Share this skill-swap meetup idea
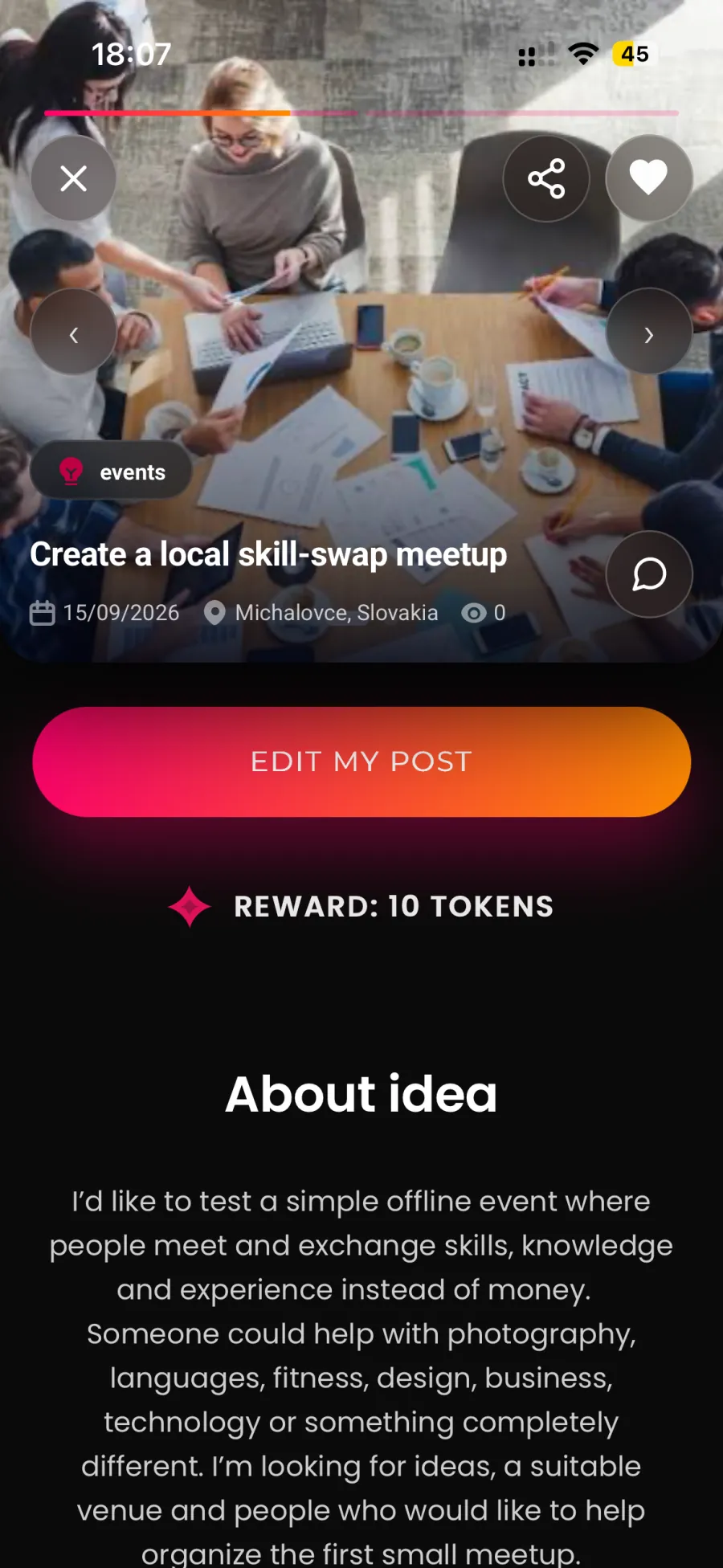723x1568 pixels. coord(546,178)
